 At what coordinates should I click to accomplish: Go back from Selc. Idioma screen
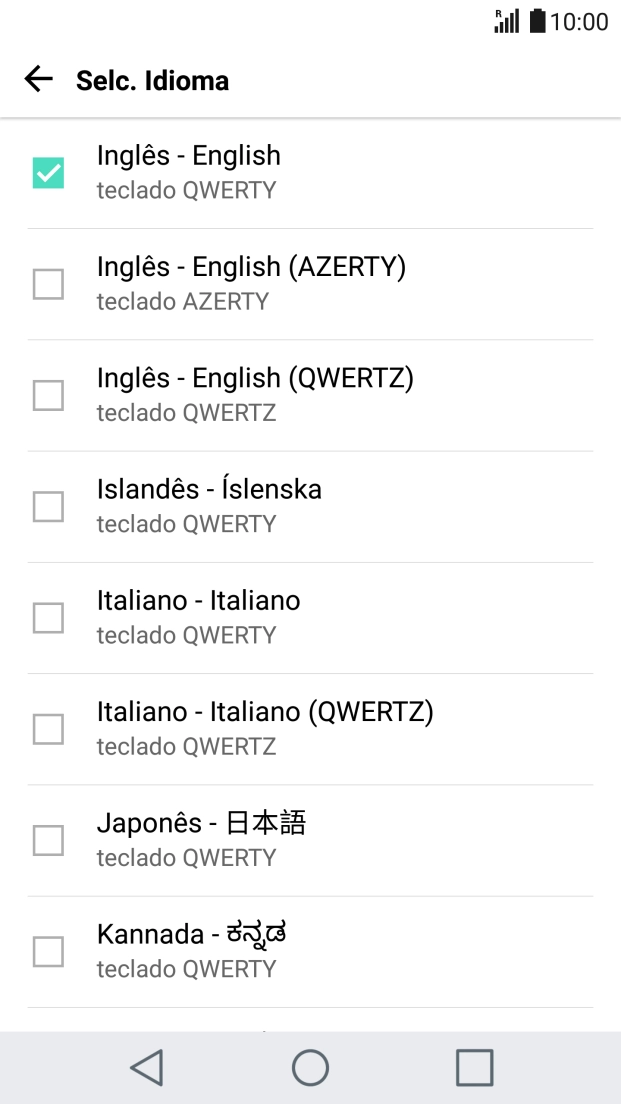(x=39, y=80)
